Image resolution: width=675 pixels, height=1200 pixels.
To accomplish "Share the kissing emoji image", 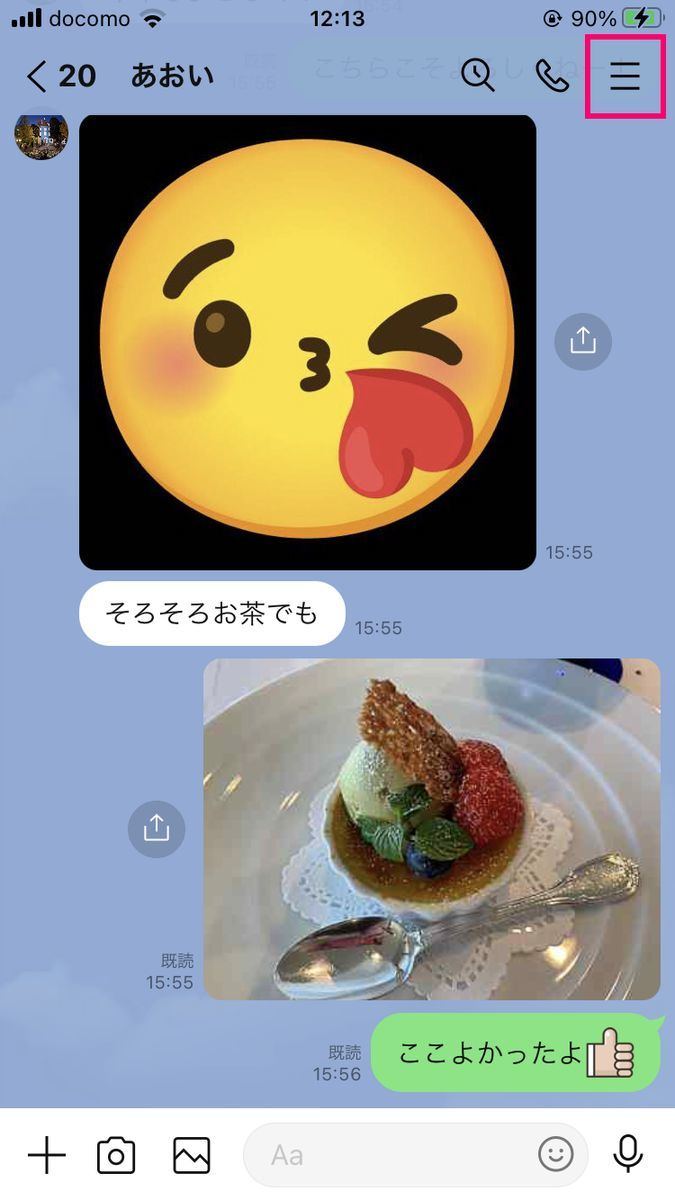I will point(583,342).
